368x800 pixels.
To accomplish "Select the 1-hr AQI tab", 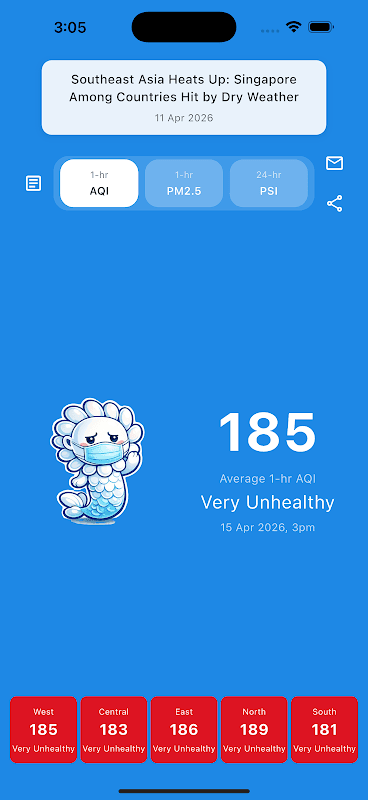I will 99,183.
